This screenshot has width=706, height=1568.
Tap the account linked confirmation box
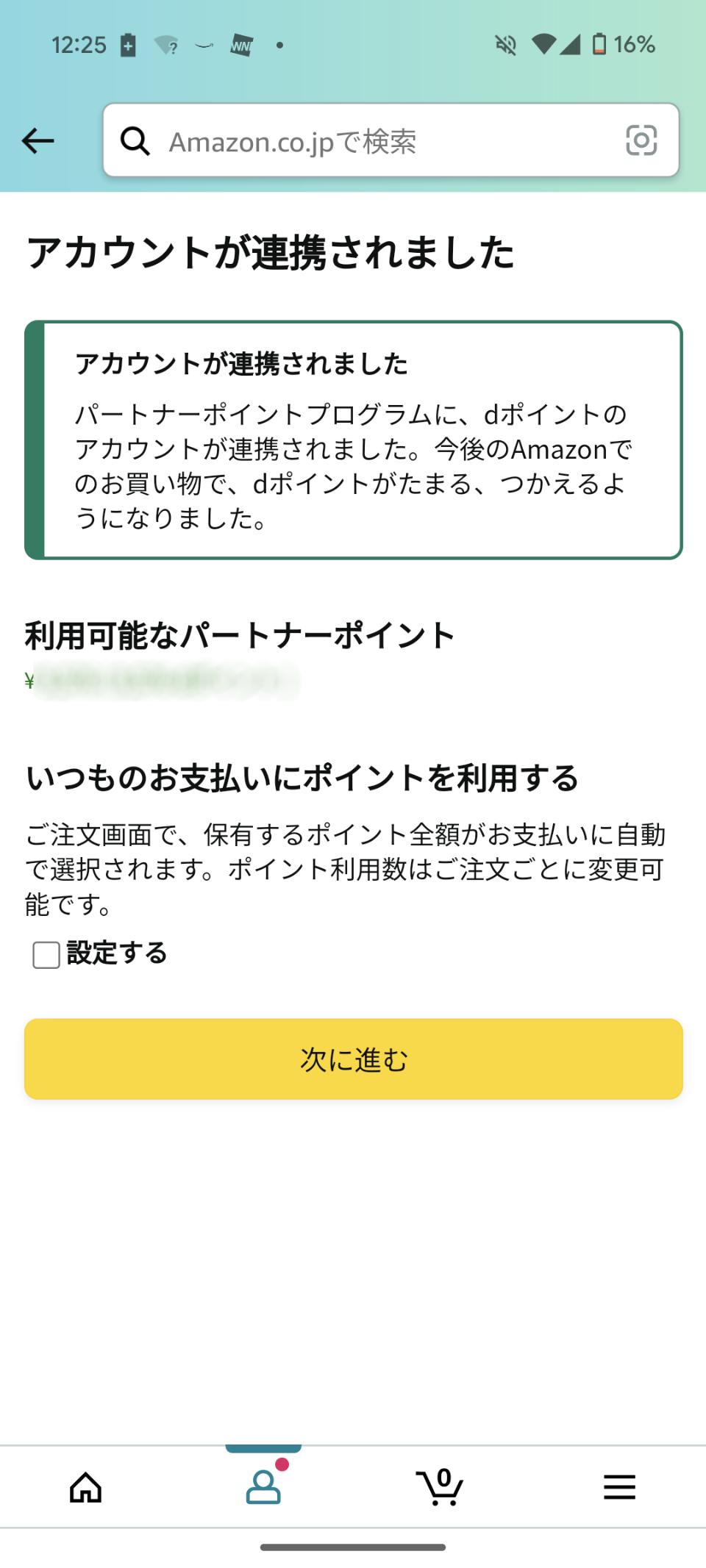353,439
